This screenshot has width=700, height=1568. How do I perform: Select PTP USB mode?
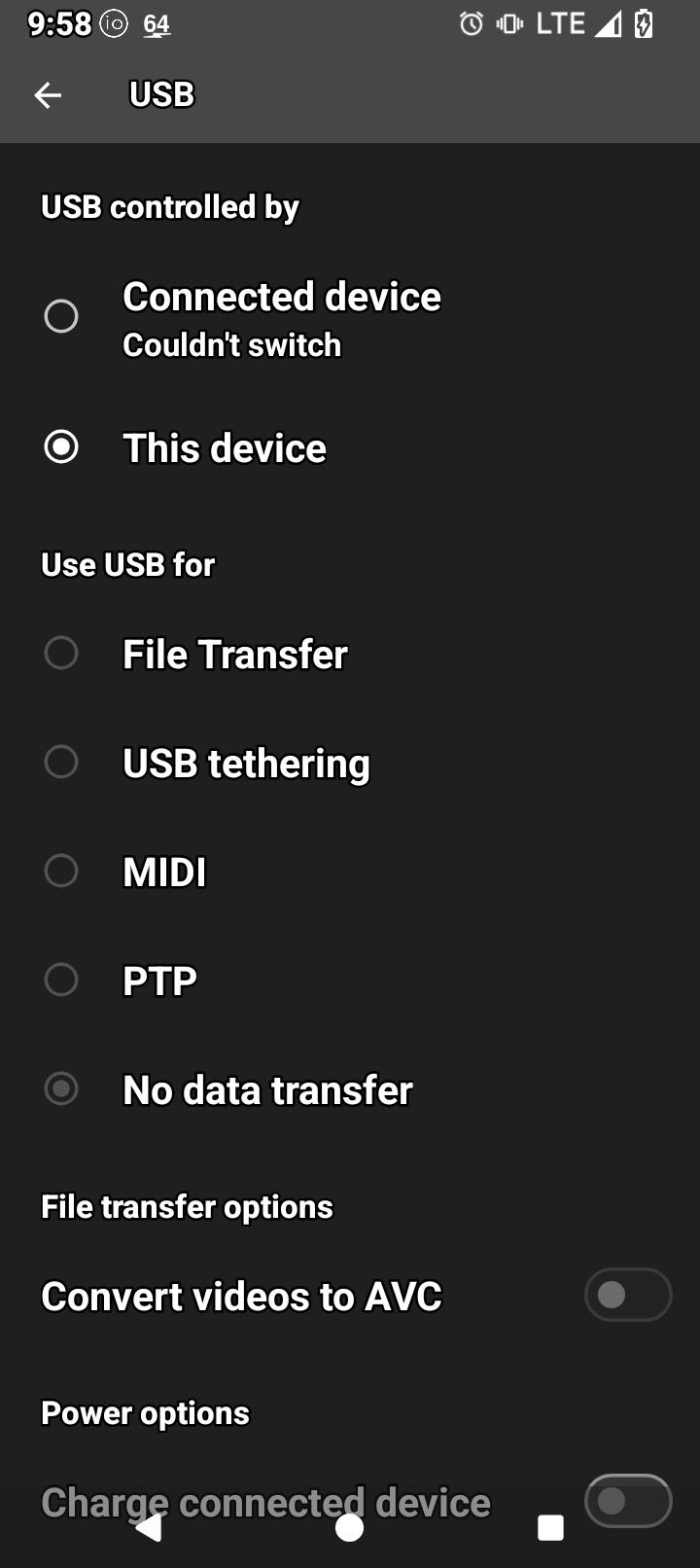pyautogui.click(x=61, y=980)
